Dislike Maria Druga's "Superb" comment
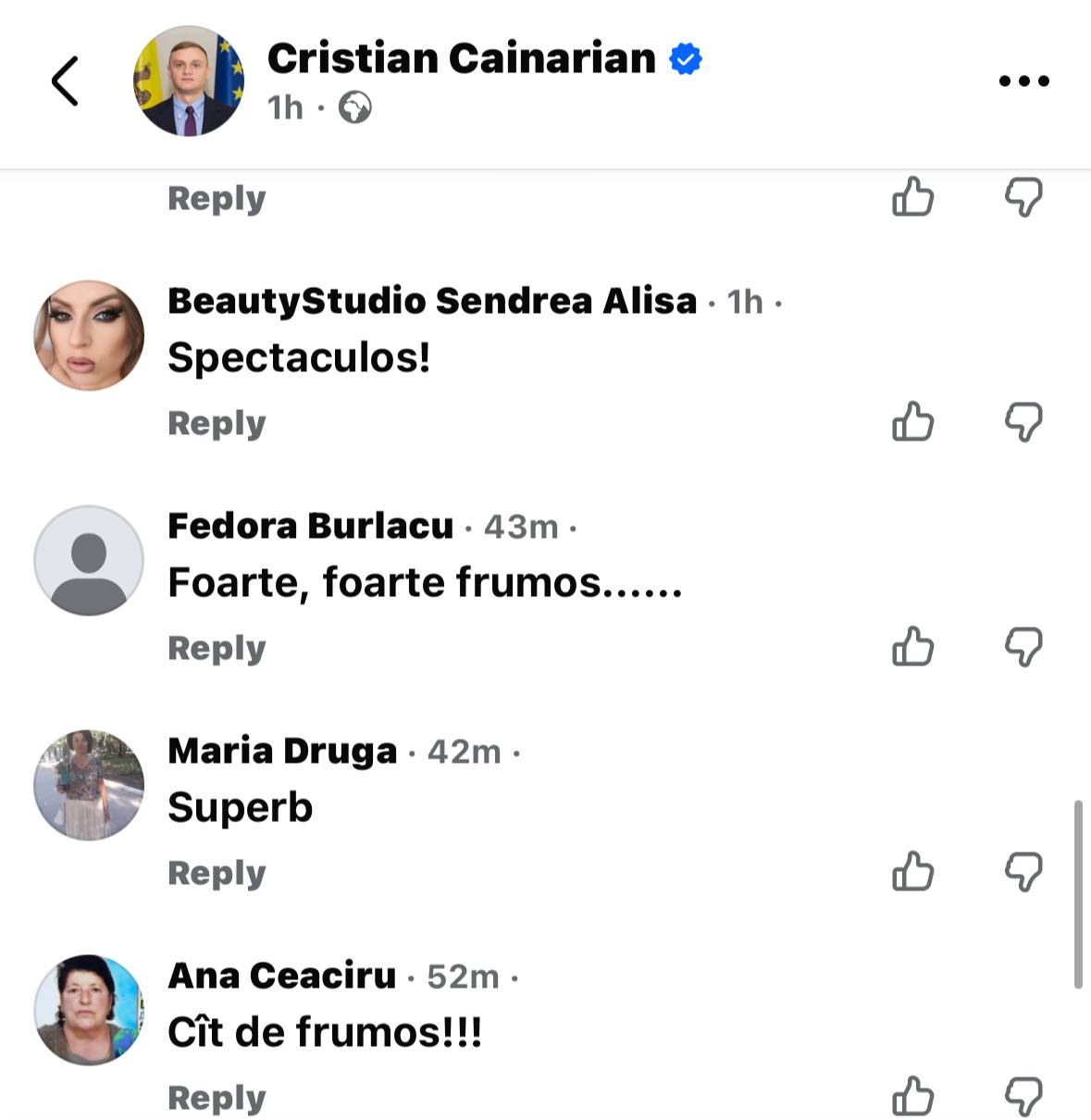 [x=1023, y=873]
